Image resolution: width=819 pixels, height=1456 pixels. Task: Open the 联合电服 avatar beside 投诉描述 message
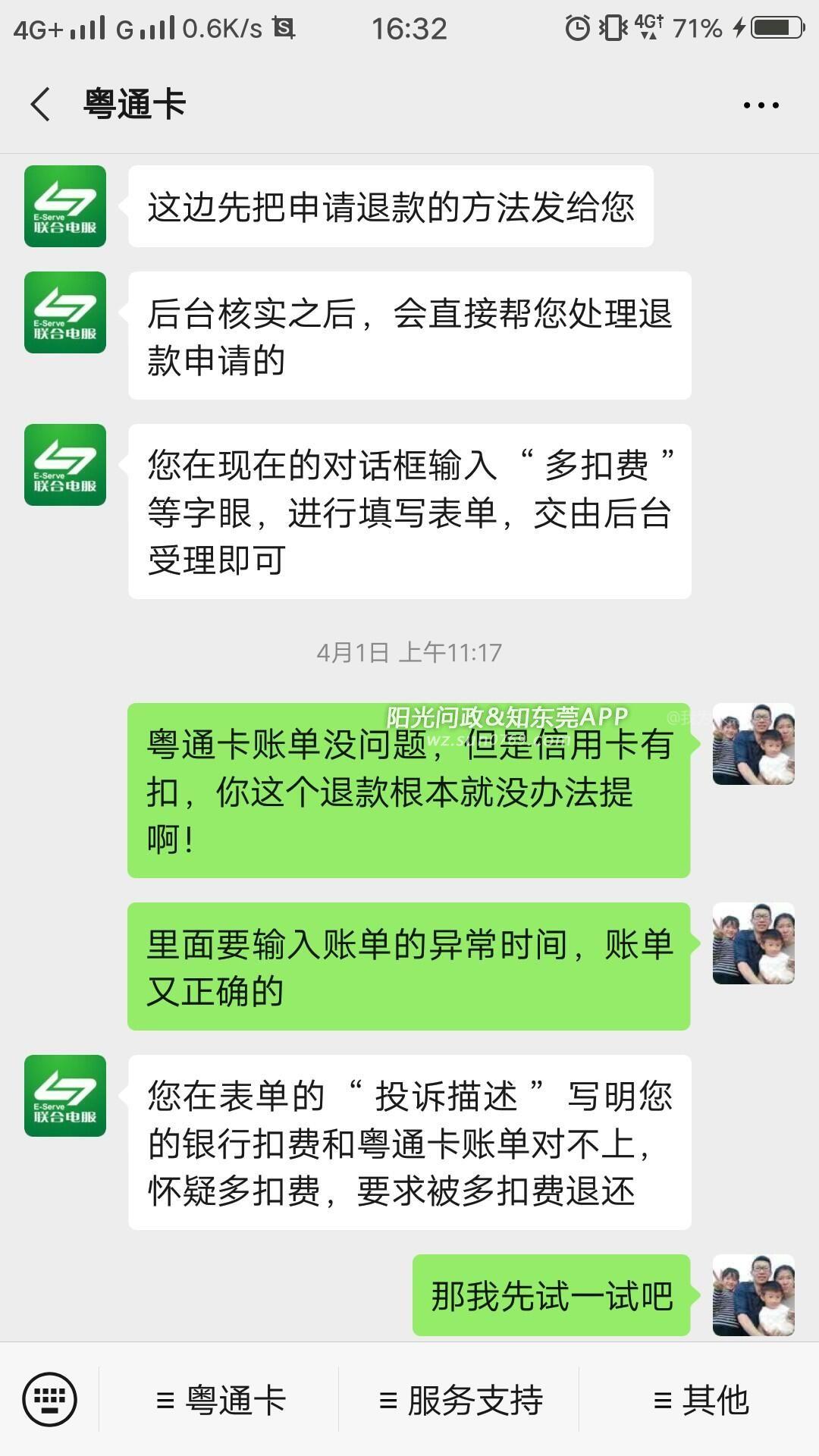[65, 1096]
